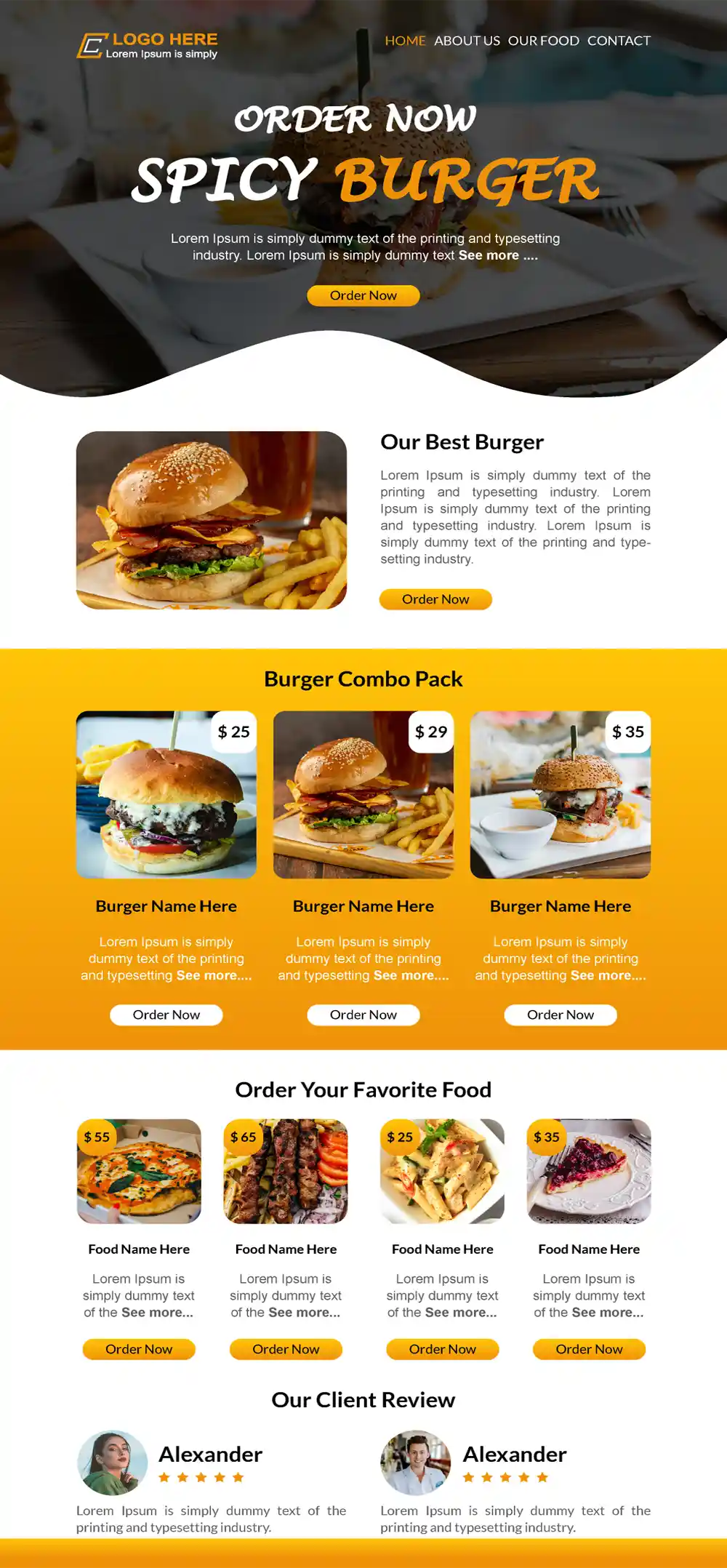727x1568 pixels.
Task: Open the CONTACT page from navigation
Action: click(619, 41)
